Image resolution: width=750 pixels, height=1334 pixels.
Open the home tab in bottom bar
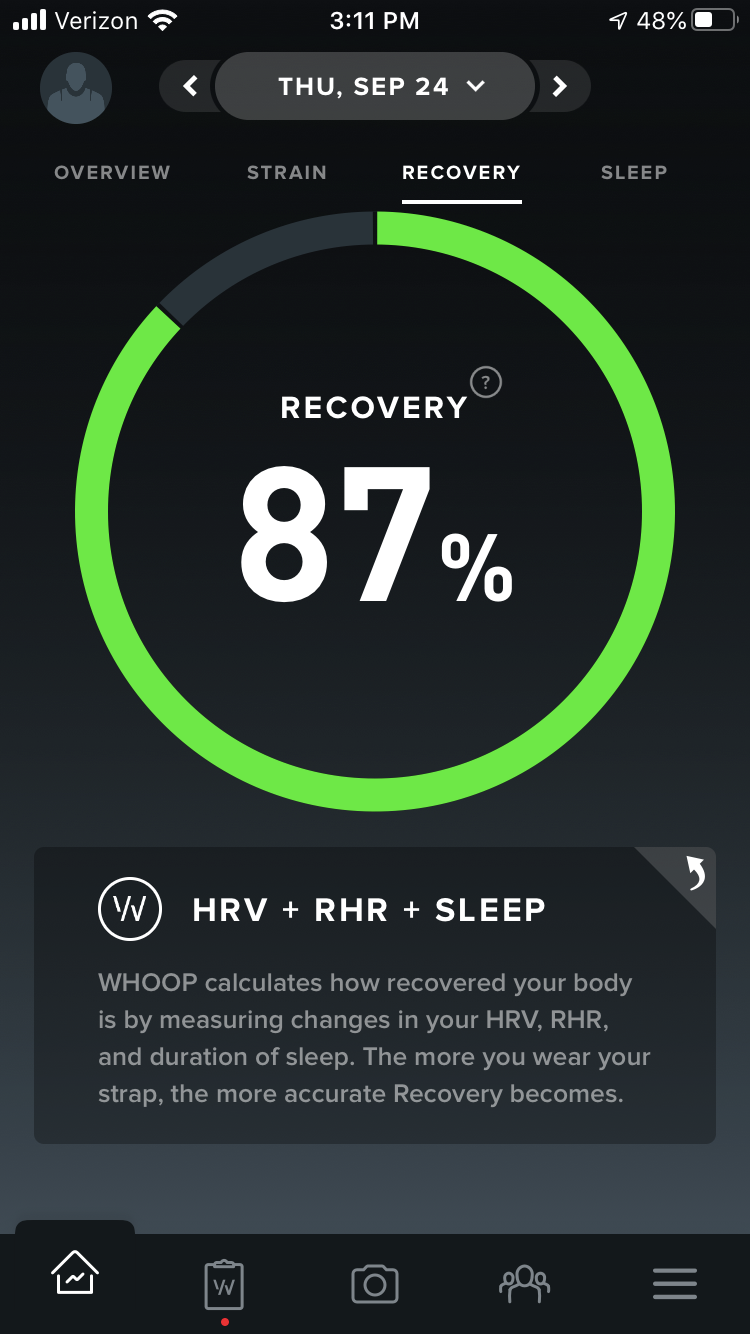tap(75, 1275)
